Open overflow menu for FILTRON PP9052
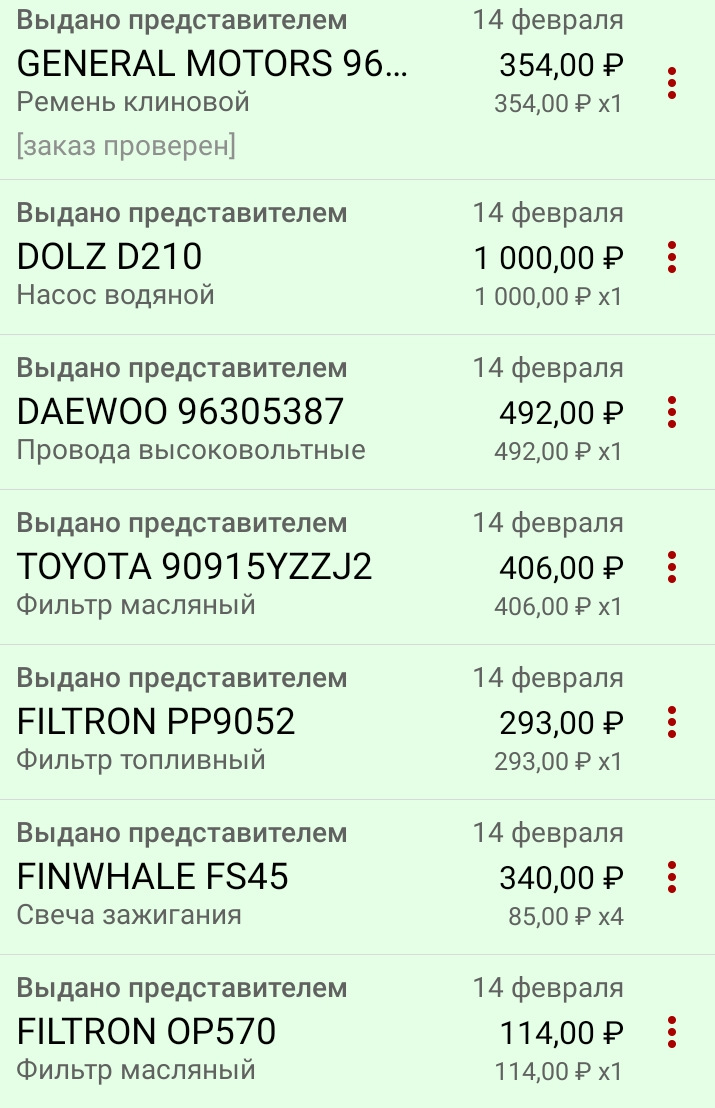Image resolution: width=715 pixels, height=1108 pixels. pyautogui.click(x=672, y=722)
